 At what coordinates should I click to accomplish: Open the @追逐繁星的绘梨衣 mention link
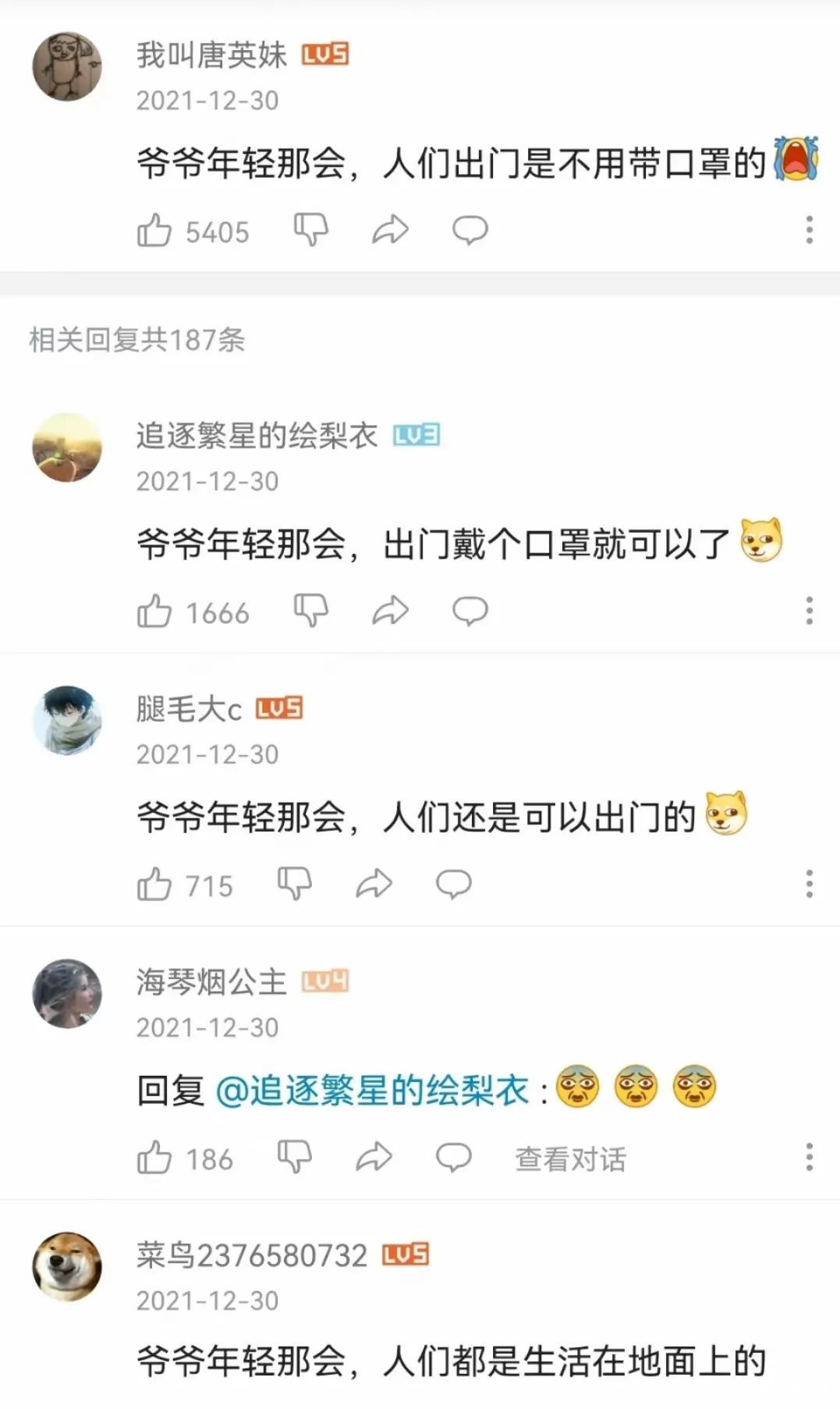[372, 1090]
